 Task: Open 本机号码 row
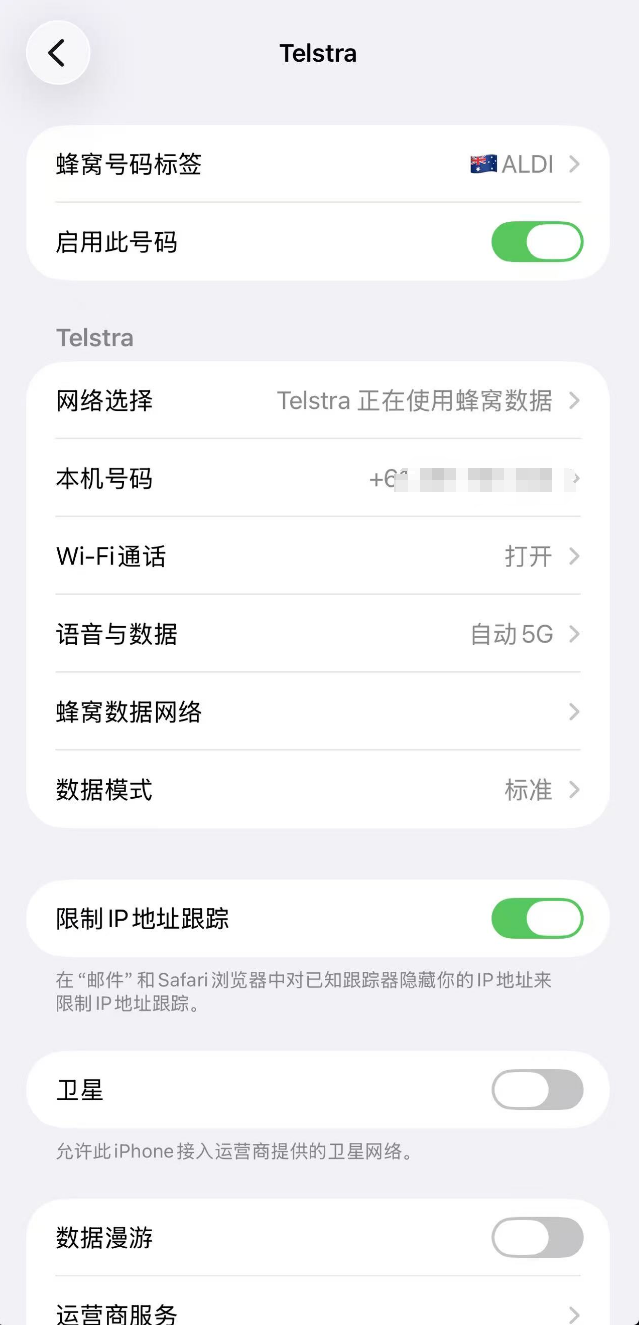click(x=318, y=479)
